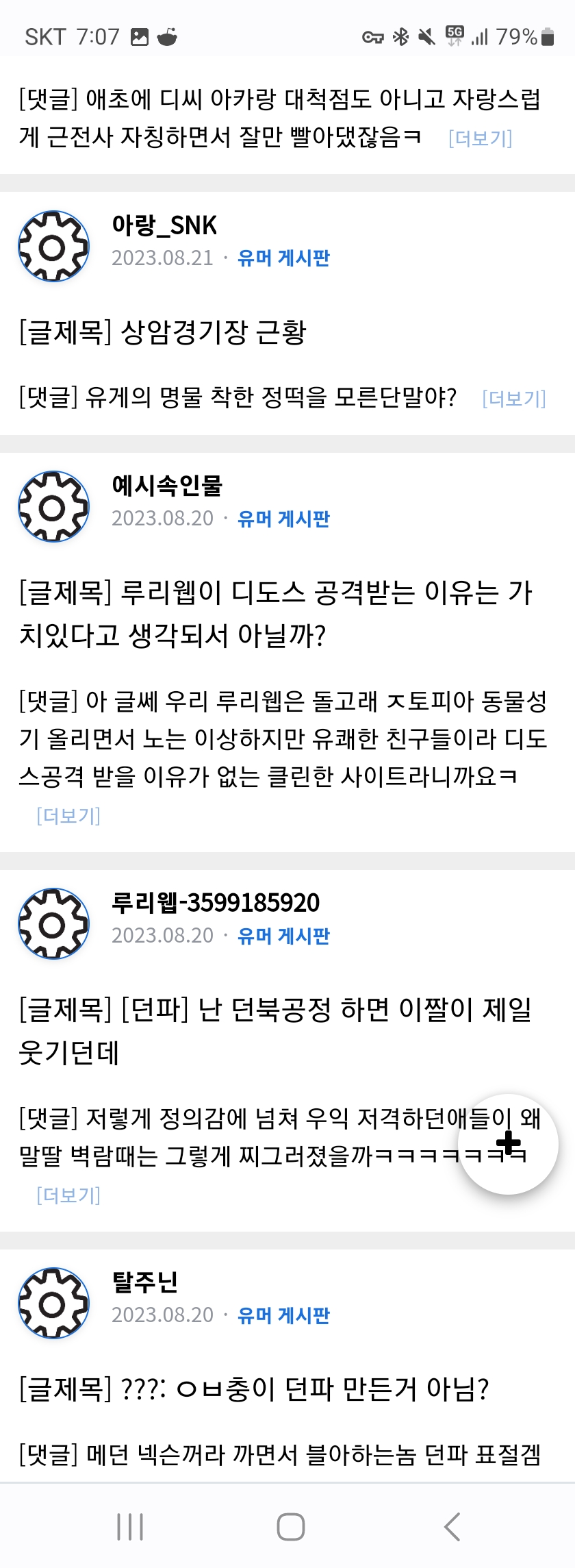Open the [던파] 던북공정 post
This screenshot has height=1568, width=575.
[274, 1030]
